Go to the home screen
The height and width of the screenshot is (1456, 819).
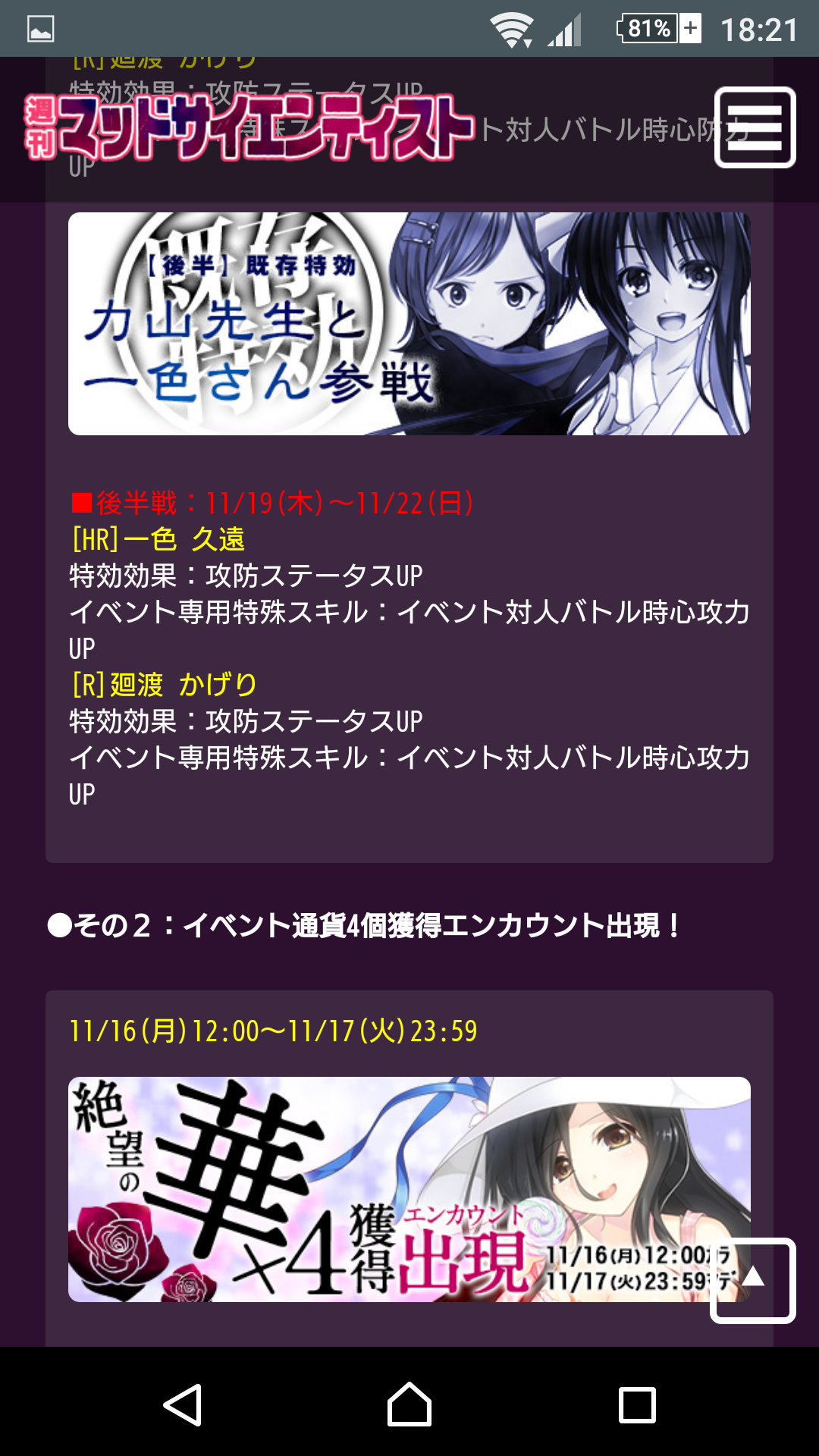click(x=409, y=1404)
